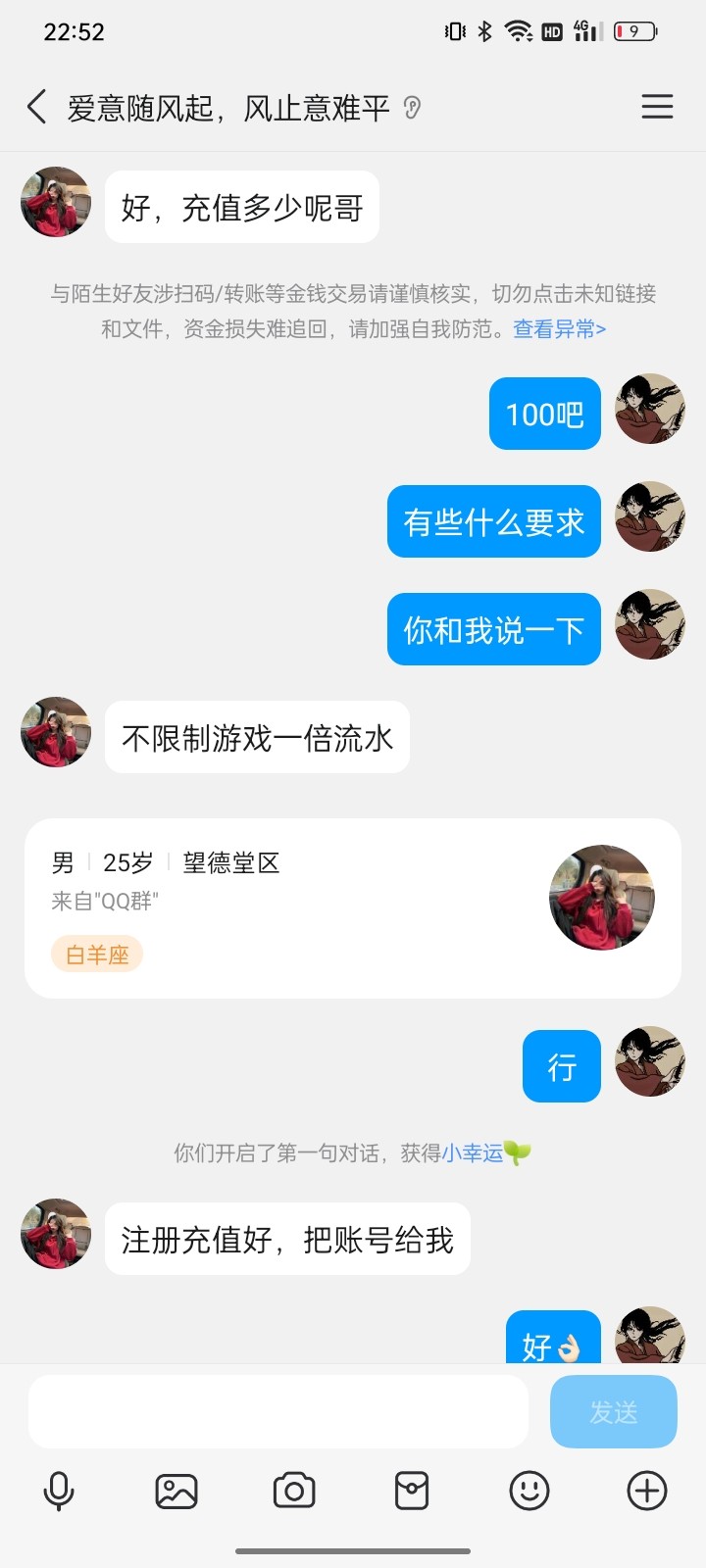Open the photo gallery picker icon
The height and width of the screenshot is (1568, 706).
click(176, 1491)
